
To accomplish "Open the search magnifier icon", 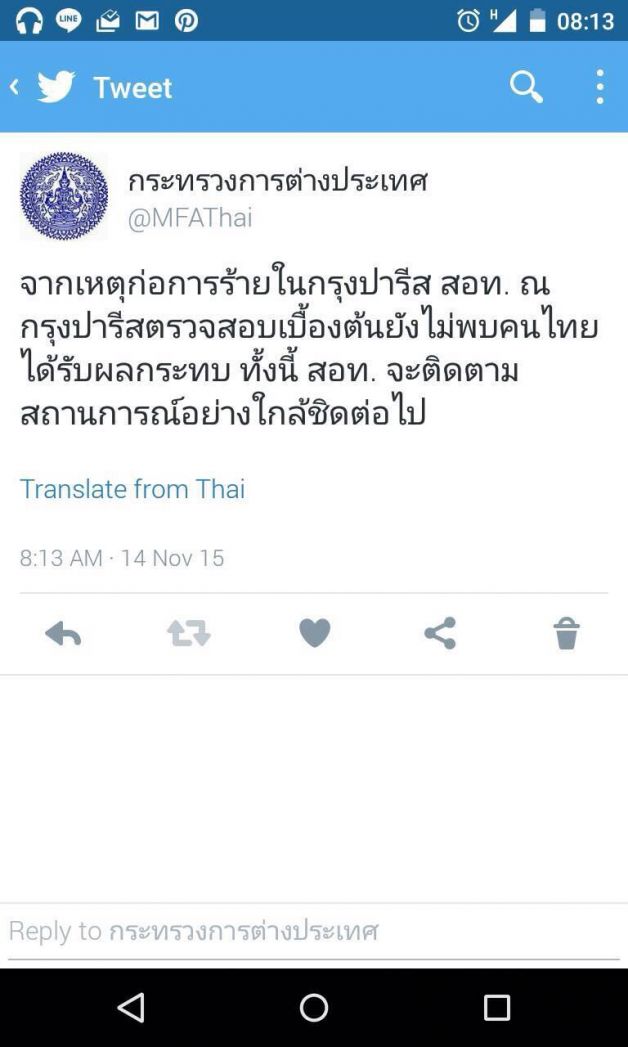I will pos(526,87).
